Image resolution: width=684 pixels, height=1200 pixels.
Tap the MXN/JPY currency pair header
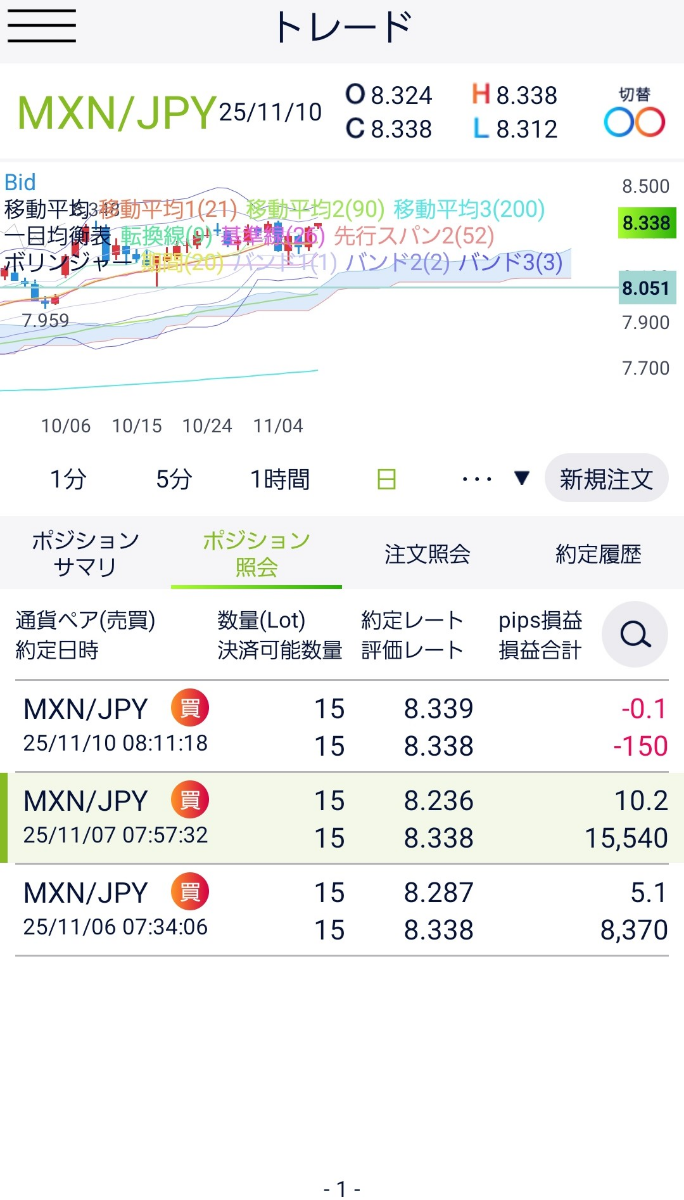[x=117, y=112]
